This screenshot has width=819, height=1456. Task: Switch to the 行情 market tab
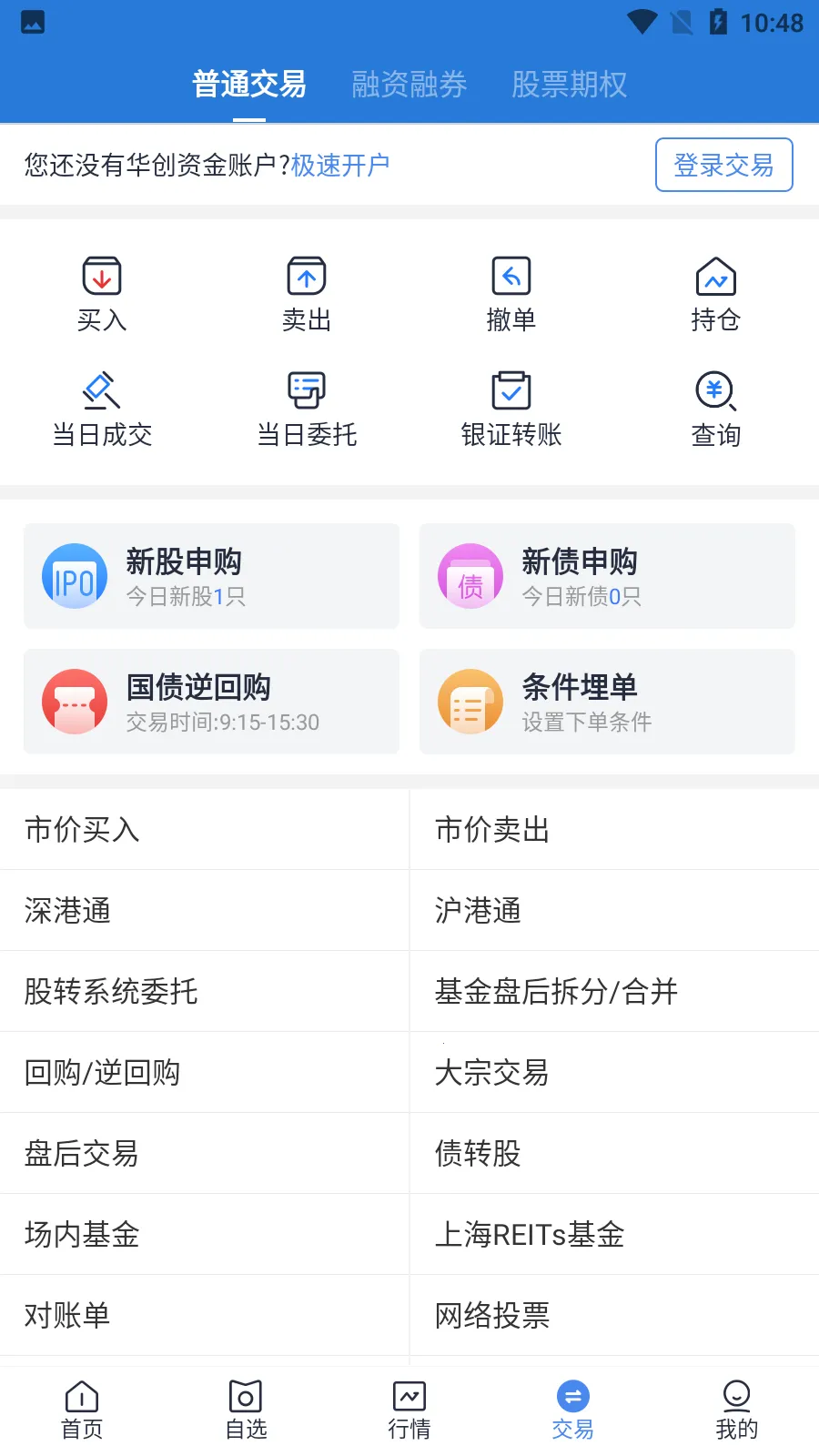pyautogui.click(x=409, y=1410)
